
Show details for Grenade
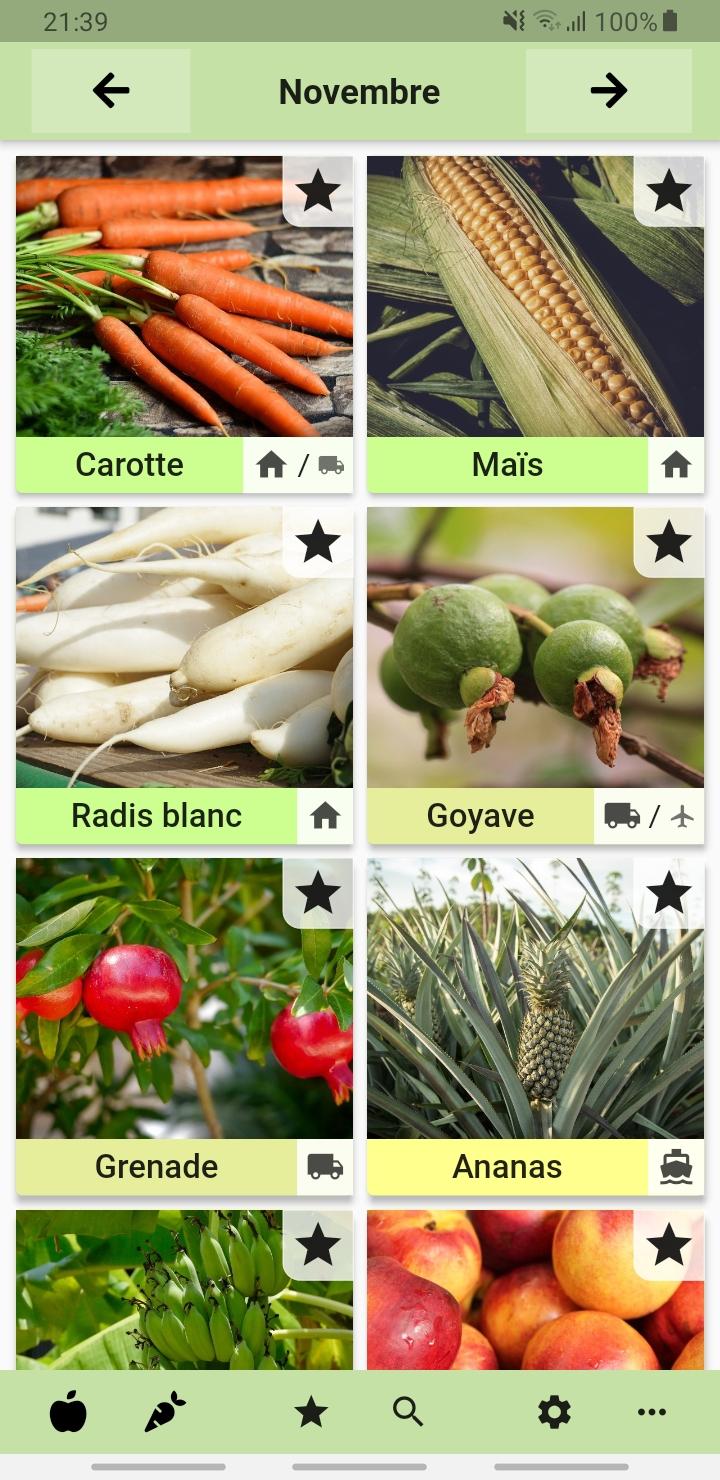click(150, 1020)
